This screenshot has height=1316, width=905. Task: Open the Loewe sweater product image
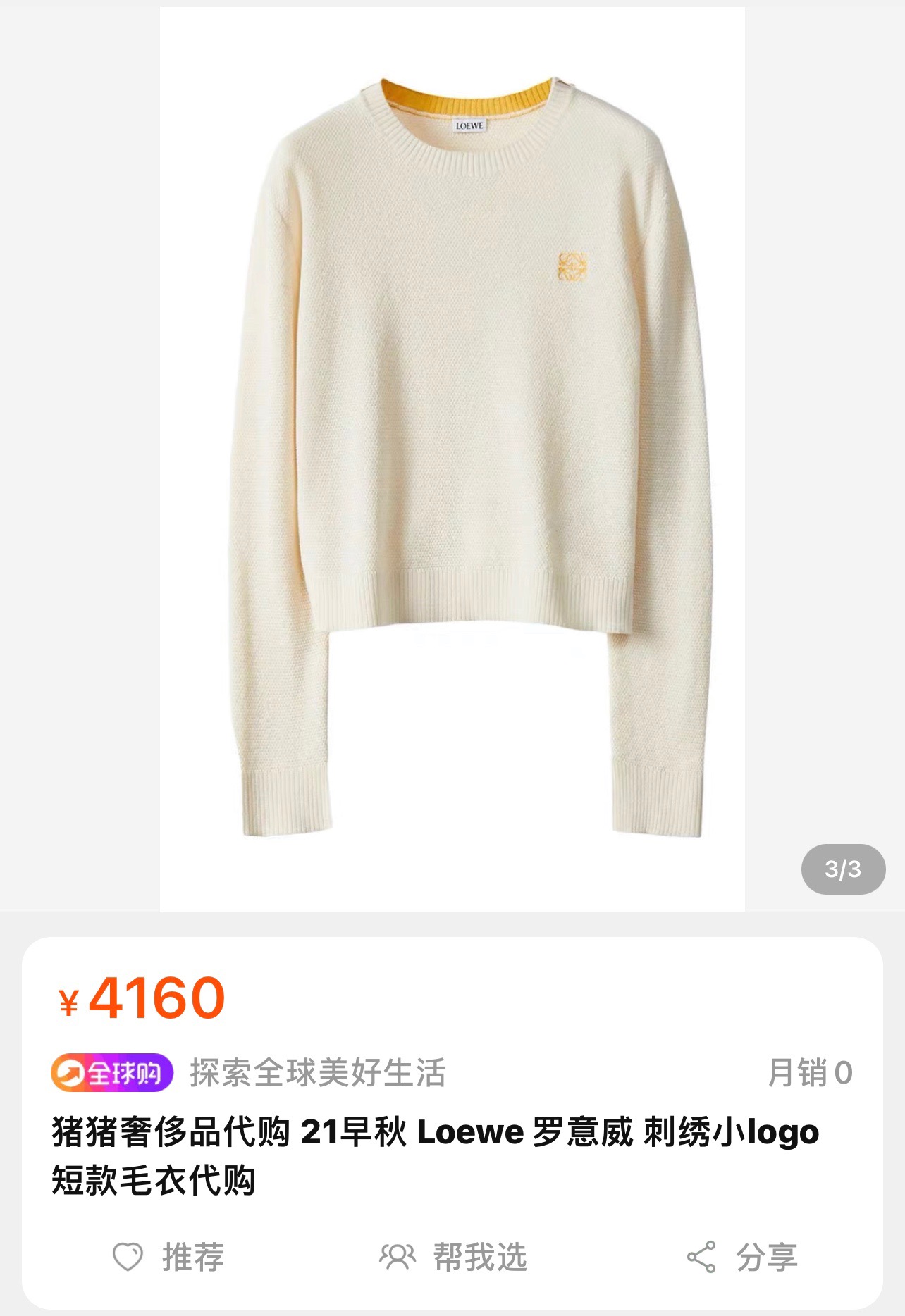pos(453,458)
